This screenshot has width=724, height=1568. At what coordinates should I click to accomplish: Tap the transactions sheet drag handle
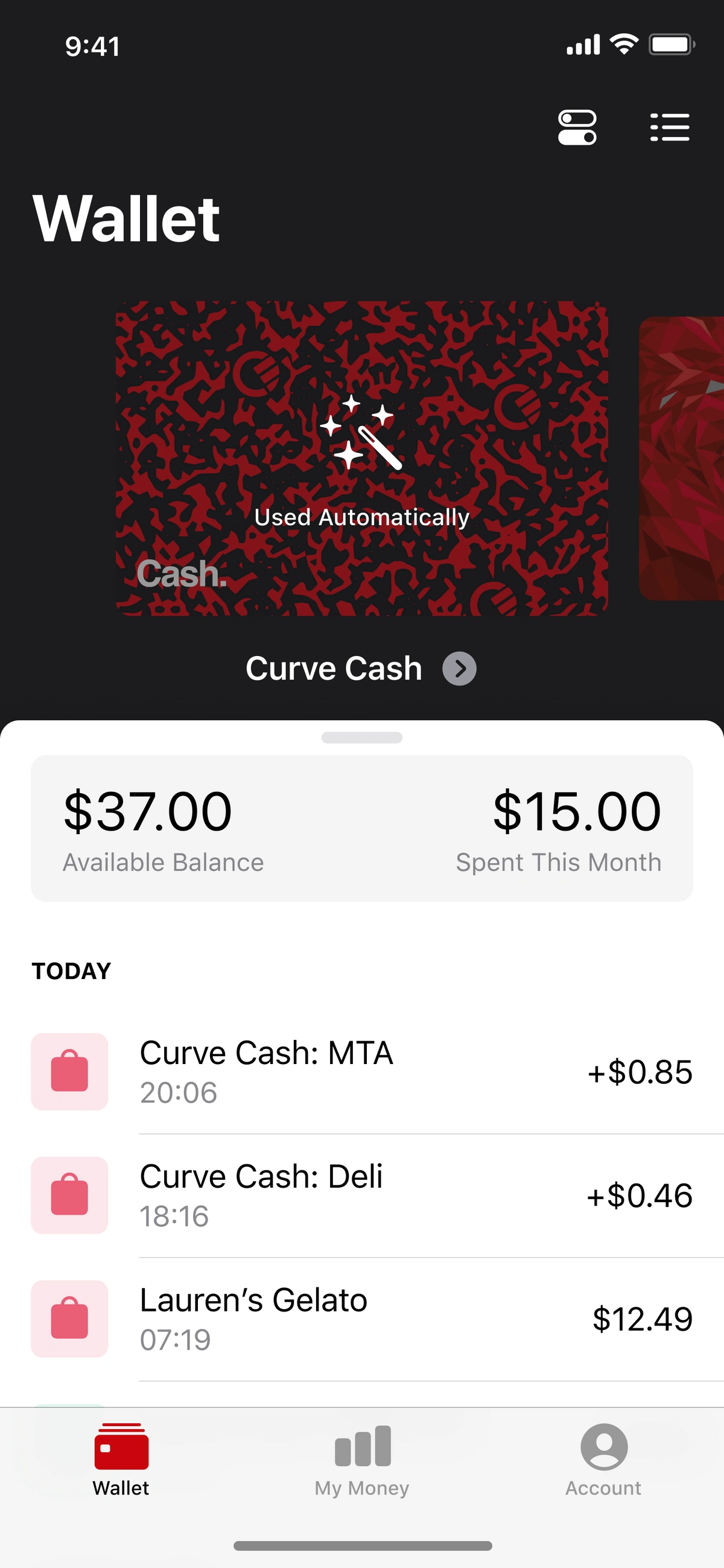[x=362, y=737]
